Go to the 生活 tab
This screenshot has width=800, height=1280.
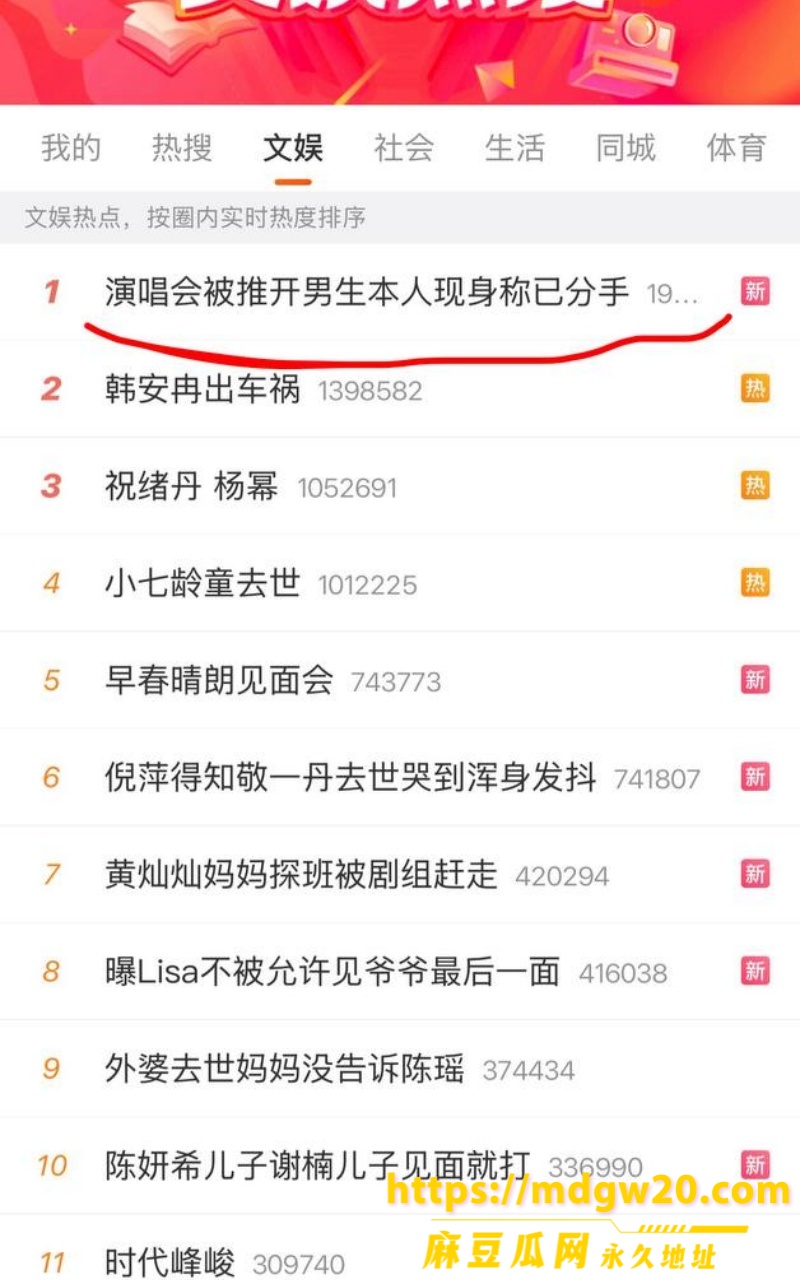[x=515, y=148]
